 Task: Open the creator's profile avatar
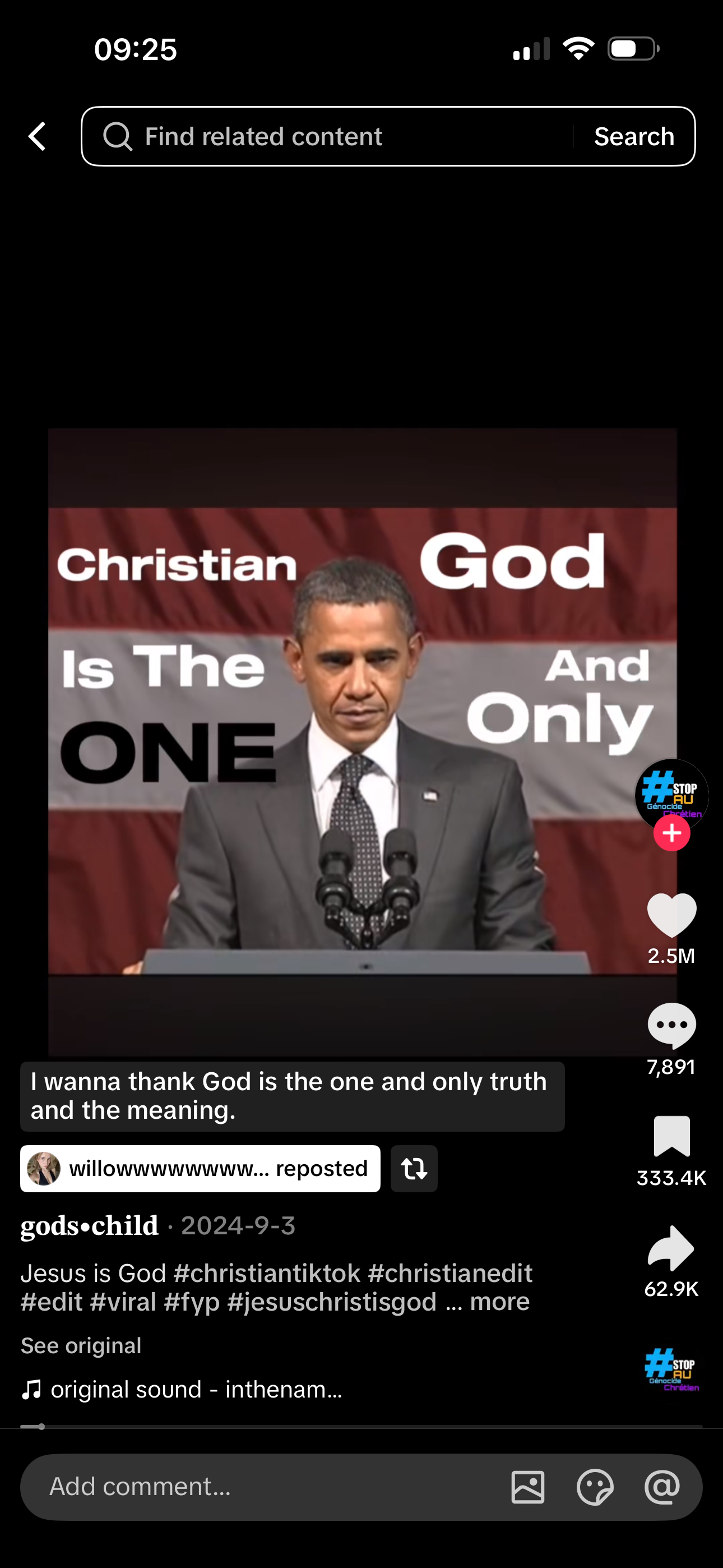click(x=671, y=794)
